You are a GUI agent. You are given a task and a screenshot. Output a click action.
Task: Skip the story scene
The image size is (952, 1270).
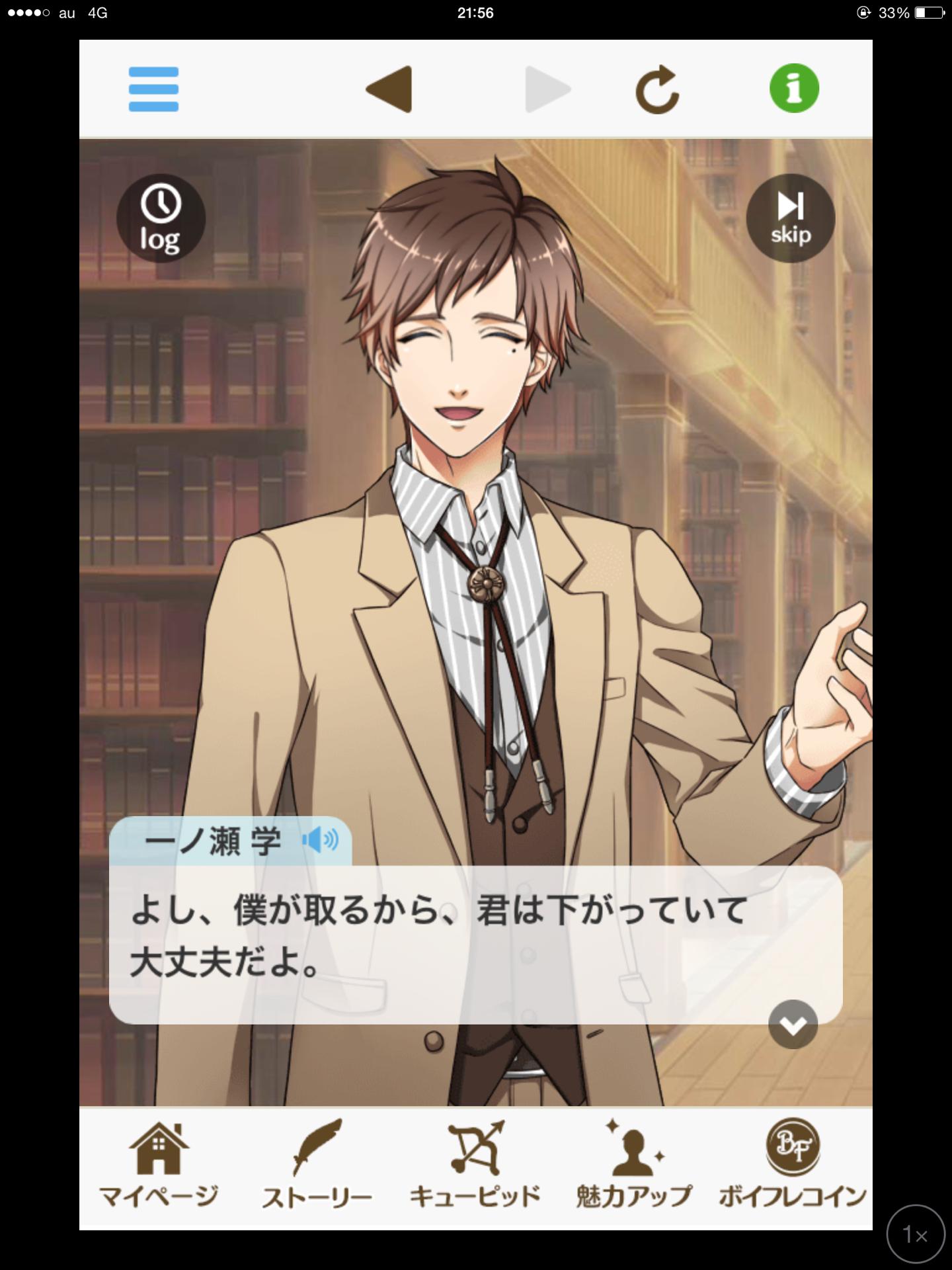click(790, 218)
